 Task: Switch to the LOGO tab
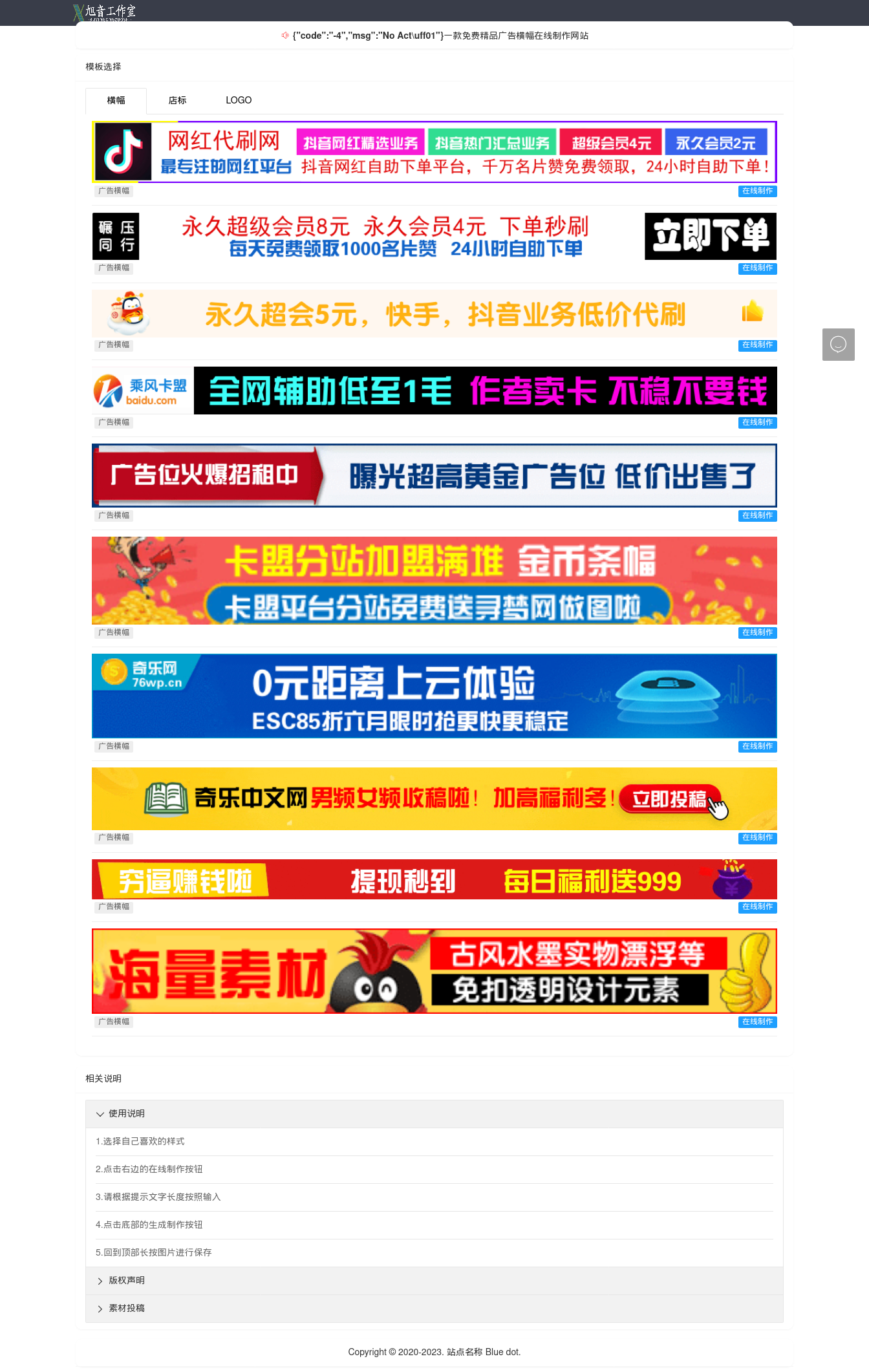[239, 100]
